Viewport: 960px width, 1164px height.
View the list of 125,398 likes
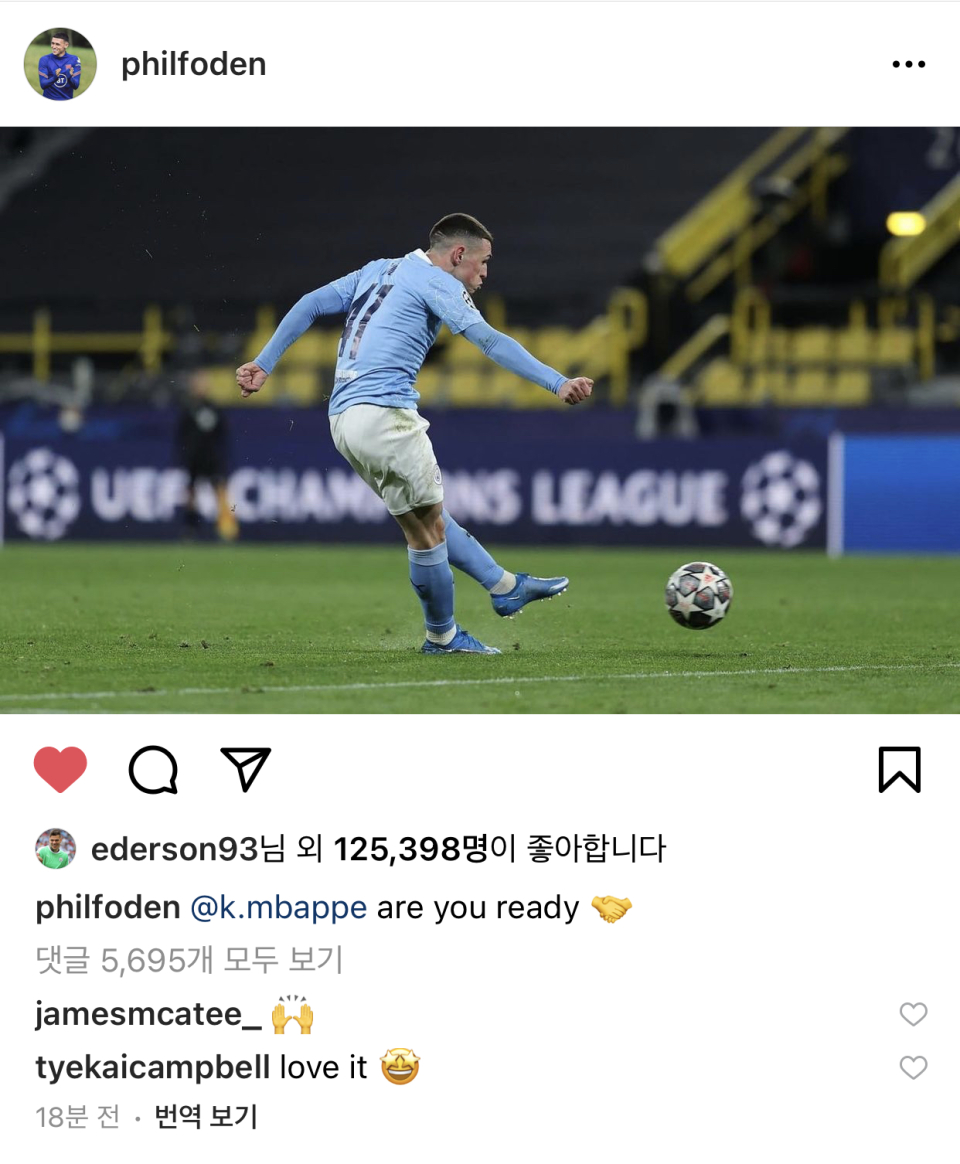(410, 850)
